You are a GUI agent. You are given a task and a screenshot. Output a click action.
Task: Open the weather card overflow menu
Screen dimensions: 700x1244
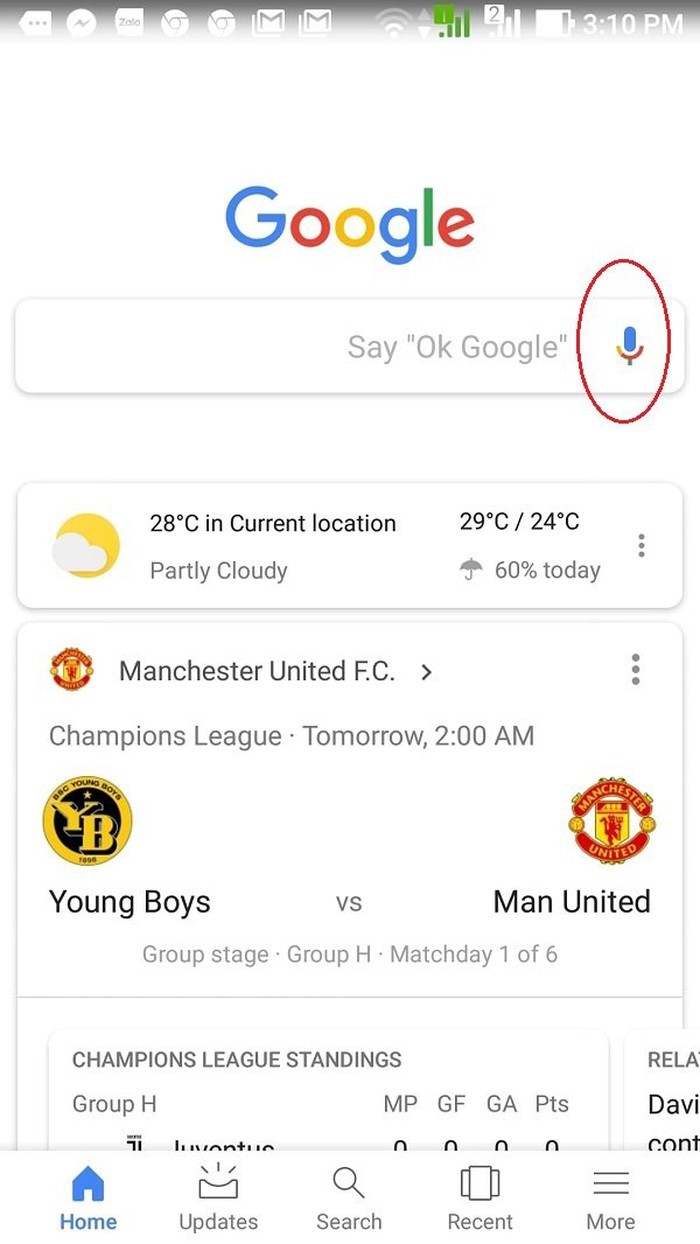(641, 546)
